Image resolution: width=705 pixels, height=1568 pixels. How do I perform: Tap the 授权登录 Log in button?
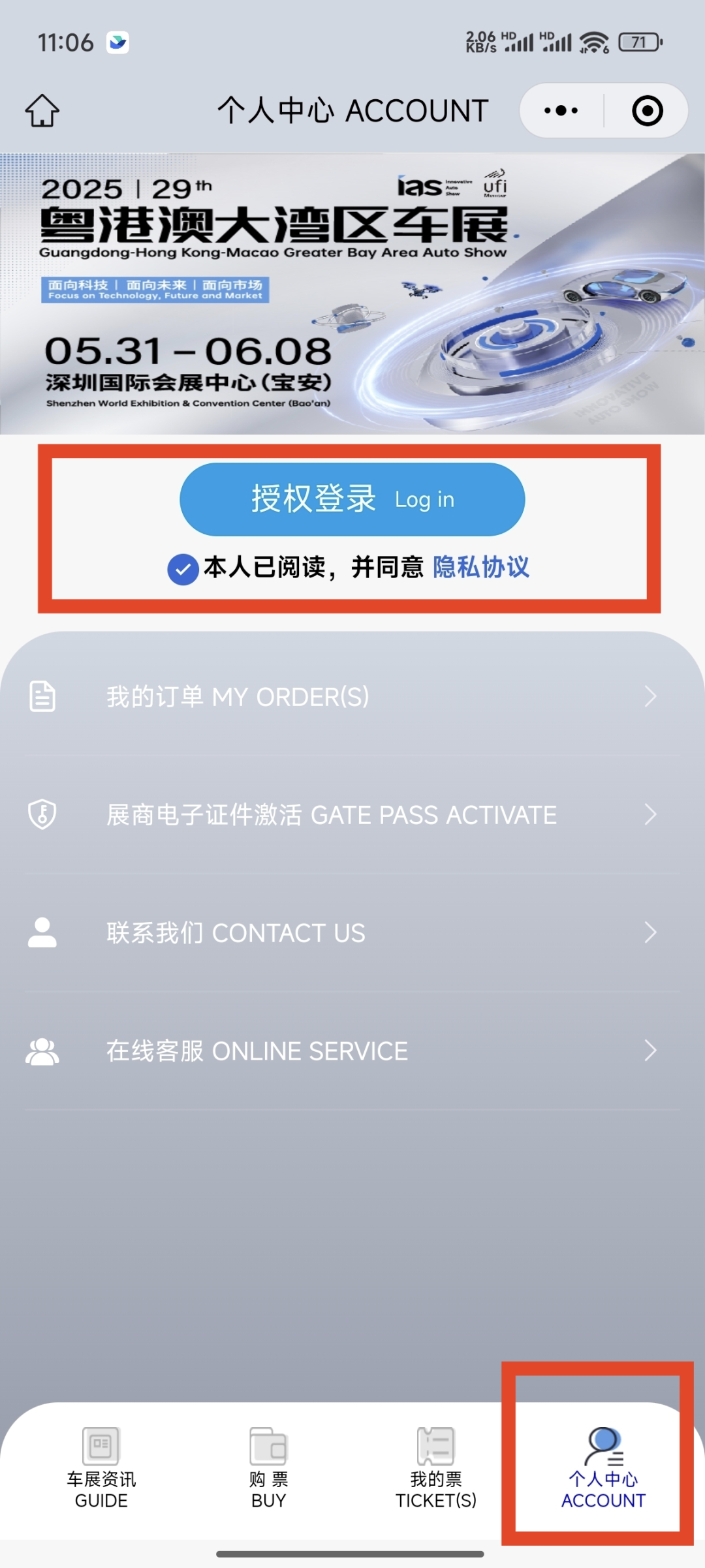click(352, 499)
